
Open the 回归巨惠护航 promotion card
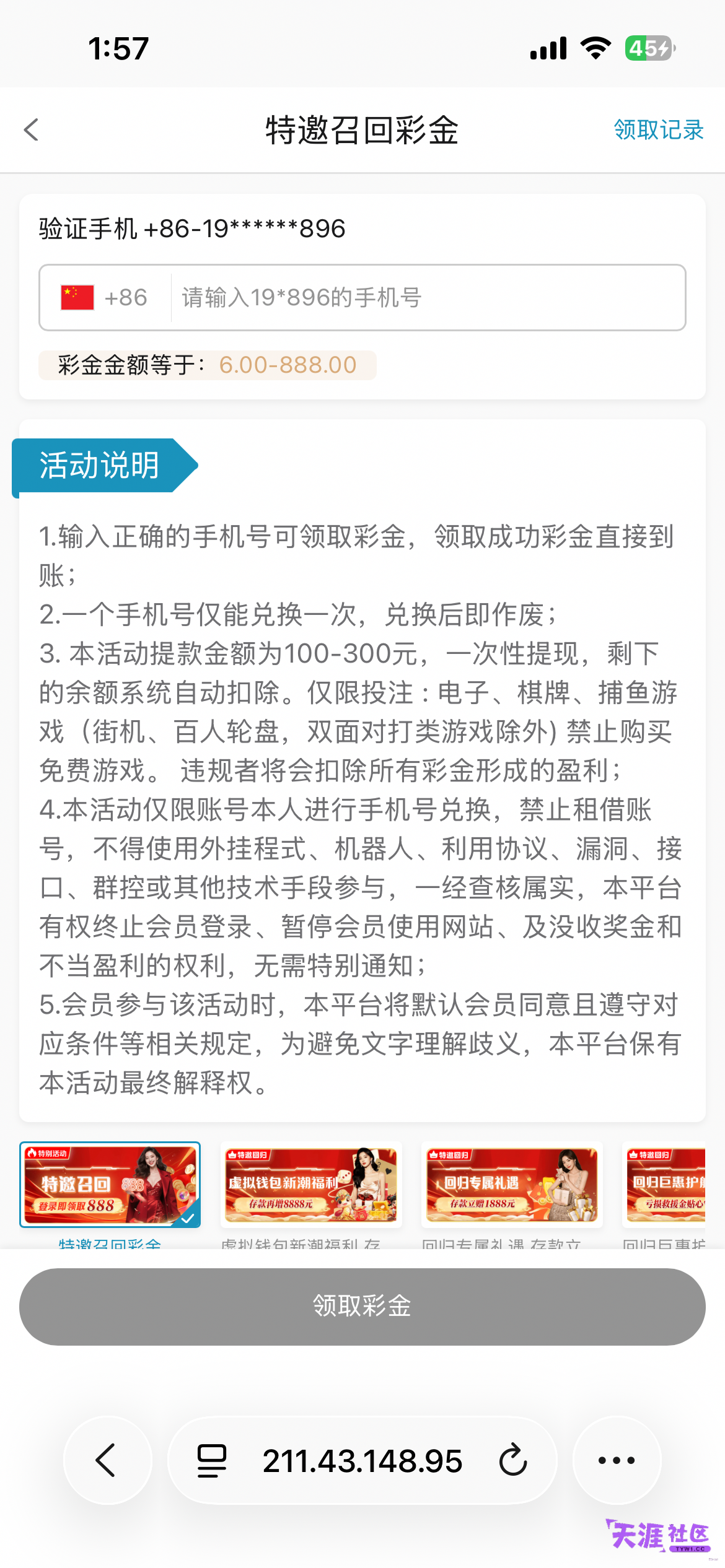664,1185
